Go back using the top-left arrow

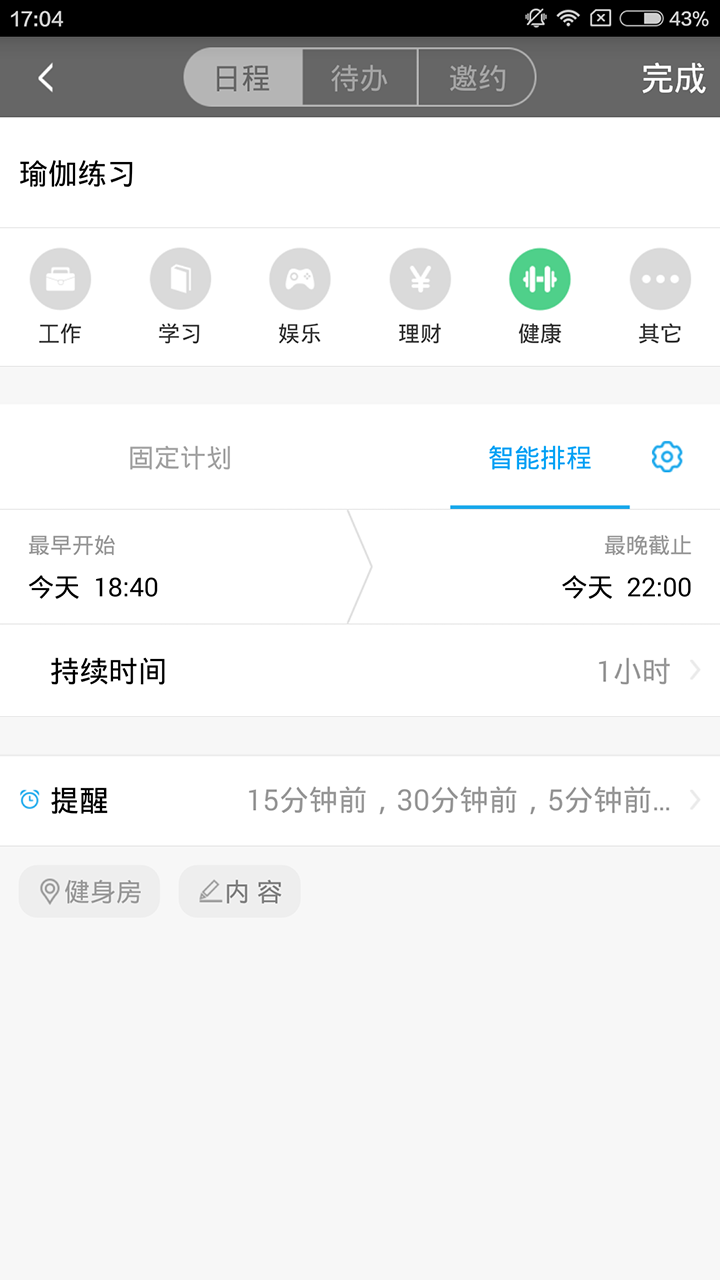[x=46, y=78]
